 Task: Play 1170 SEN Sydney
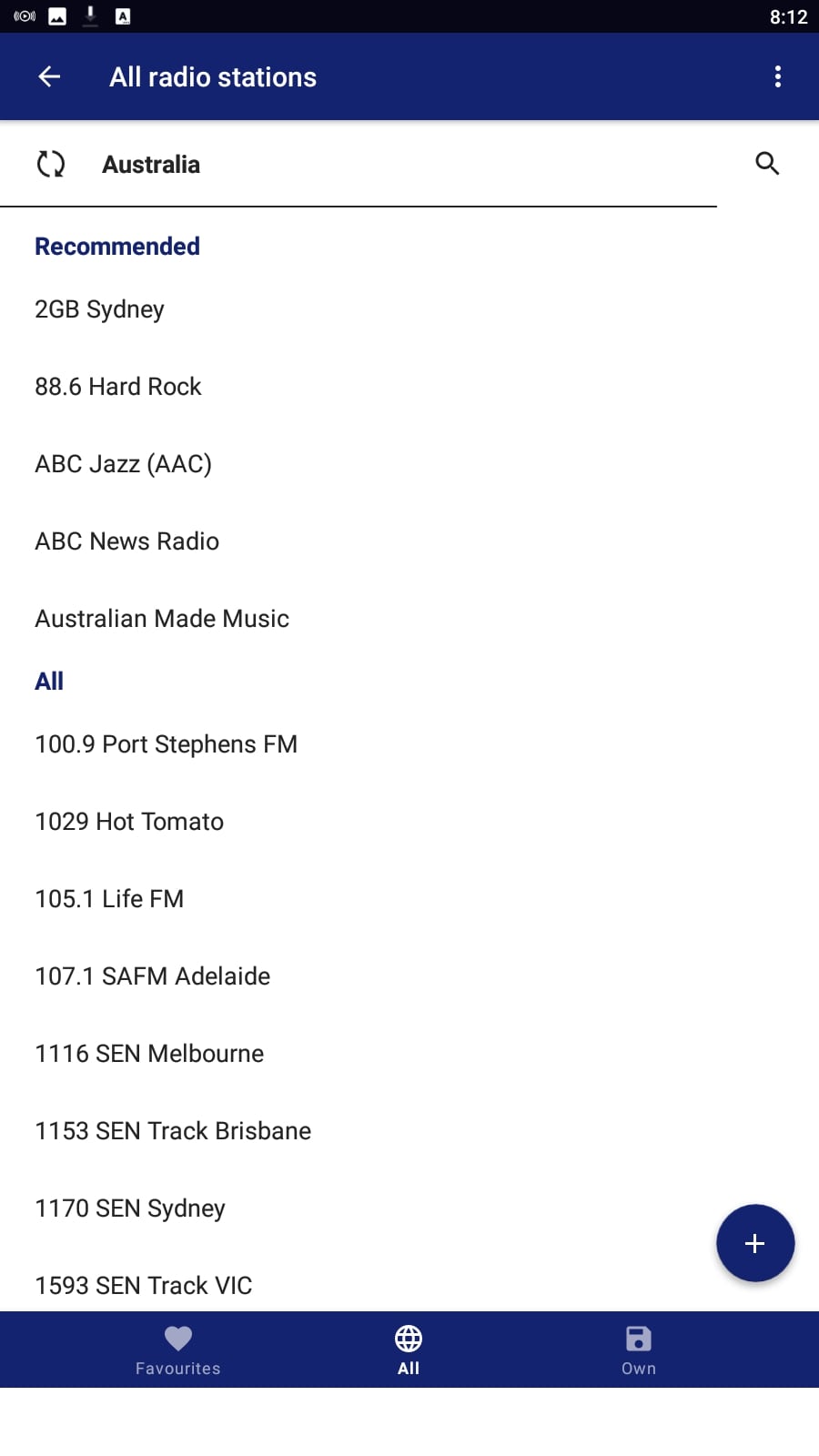[x=409, y=1208]
